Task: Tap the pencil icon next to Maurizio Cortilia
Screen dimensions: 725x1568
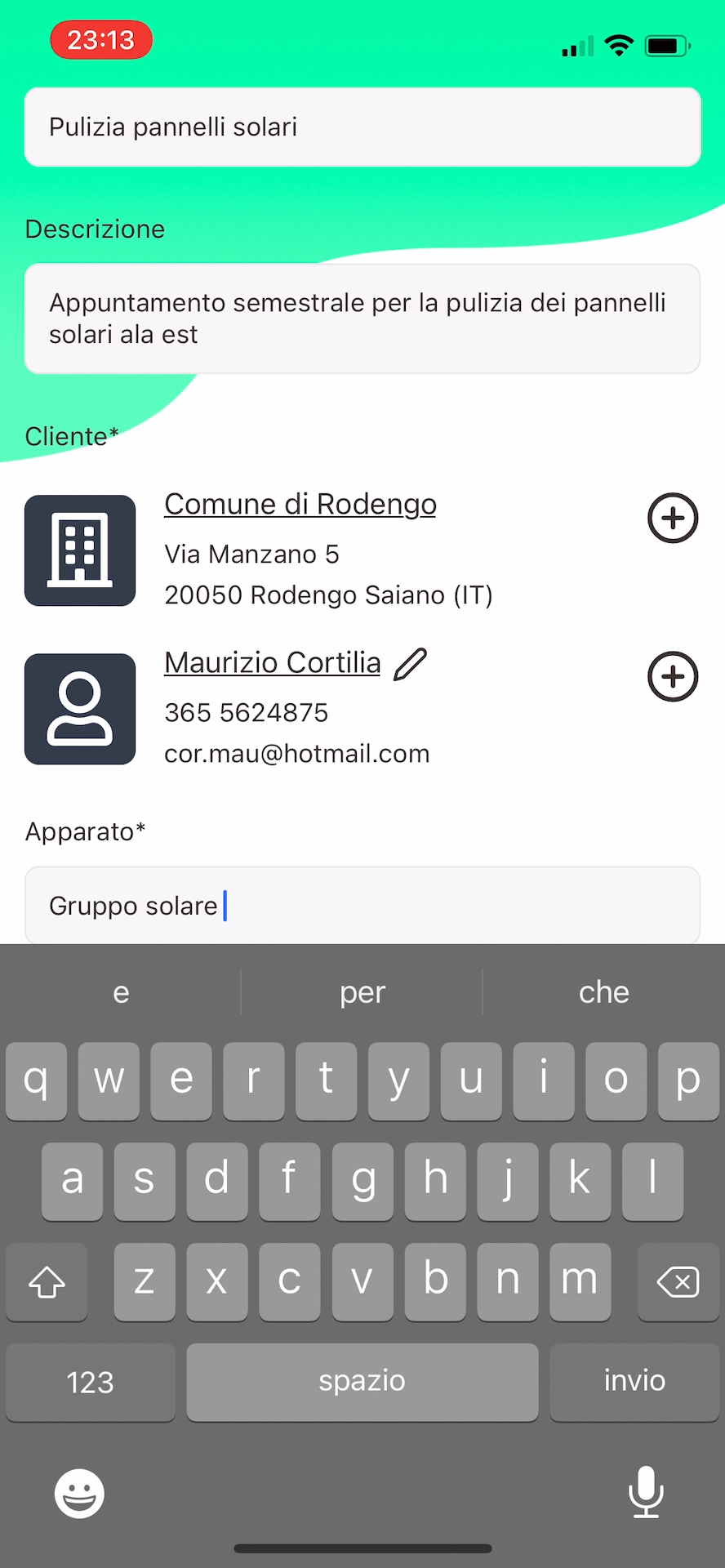Action: [411, 663]
